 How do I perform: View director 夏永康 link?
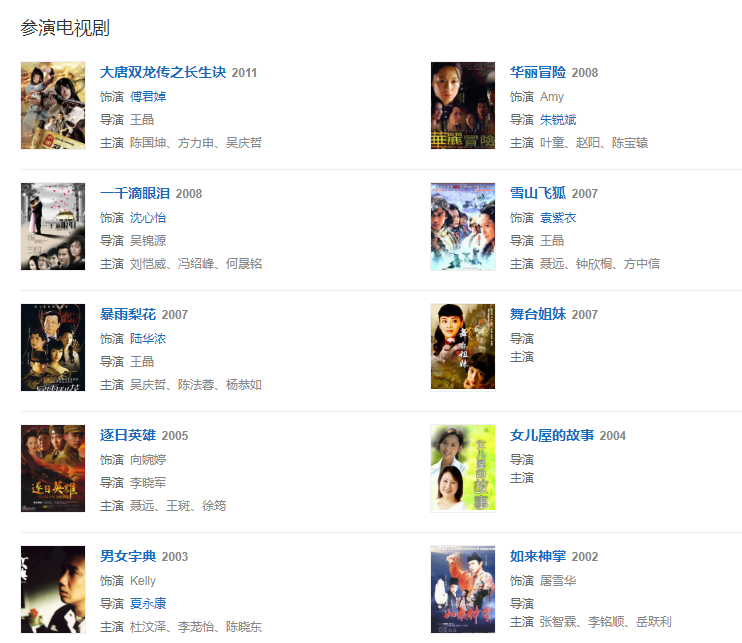[x=148, y=604]
